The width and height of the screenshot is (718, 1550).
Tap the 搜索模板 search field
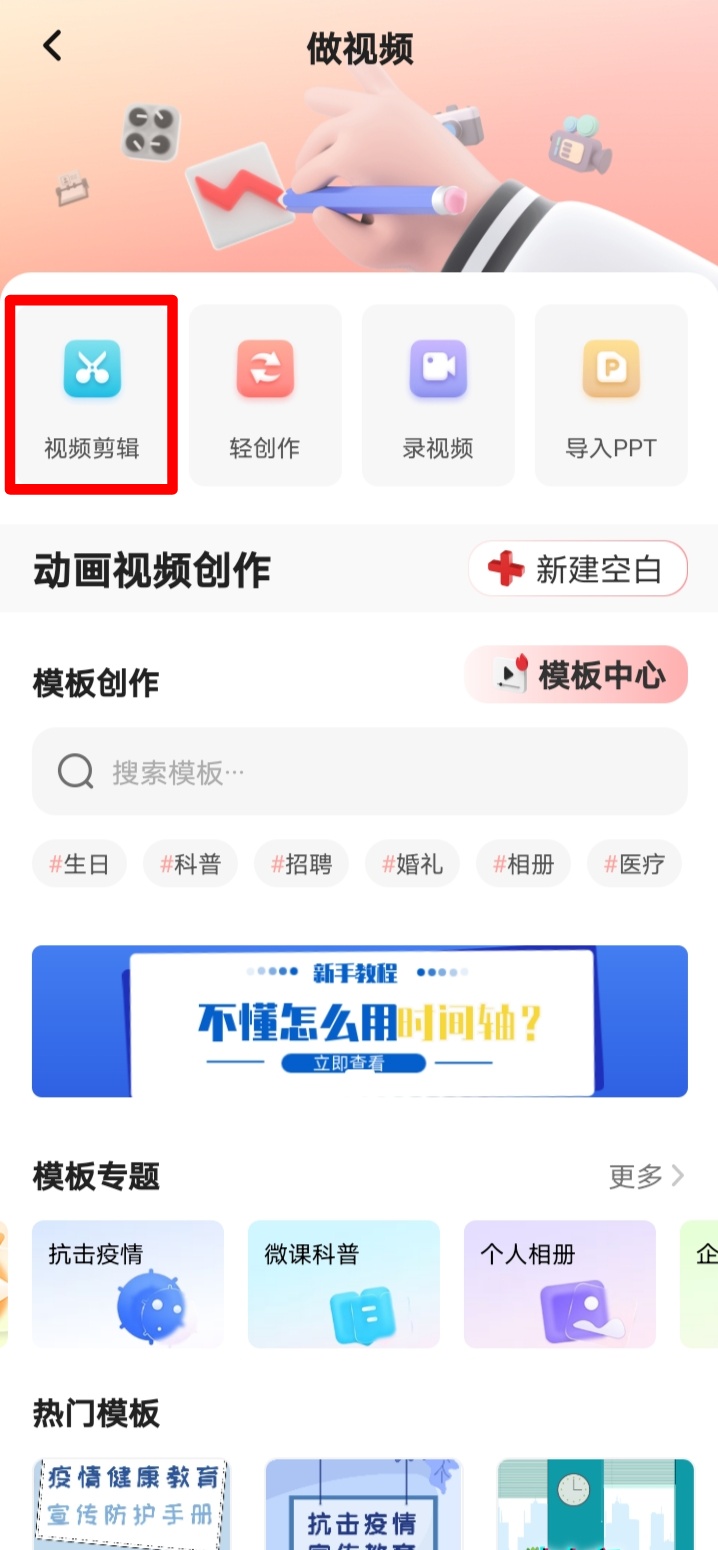tap(360, 771)
